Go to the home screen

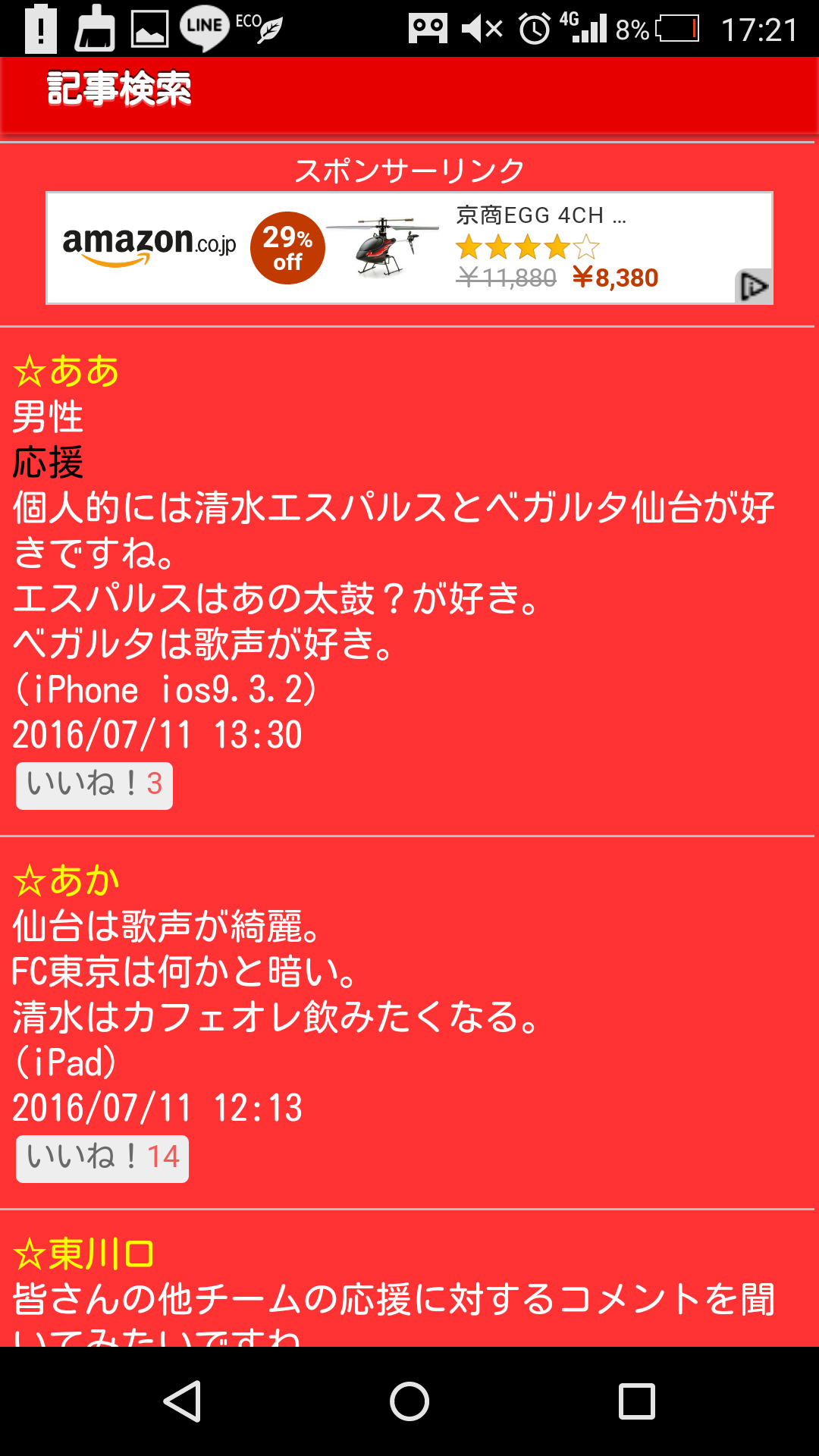(x=409, y=1401)
